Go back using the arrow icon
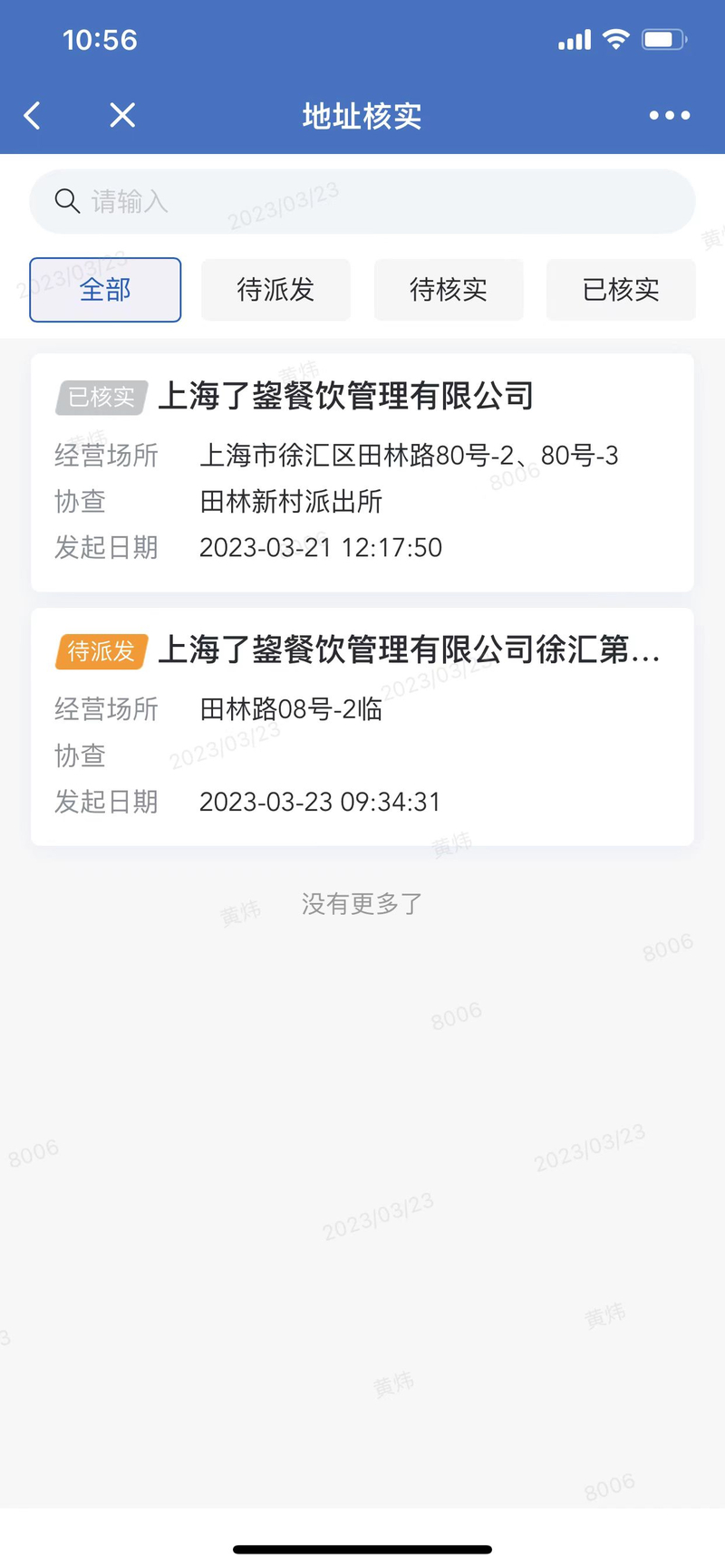The width and height of the screenshot is (725, 1568). tap(33, 115)
